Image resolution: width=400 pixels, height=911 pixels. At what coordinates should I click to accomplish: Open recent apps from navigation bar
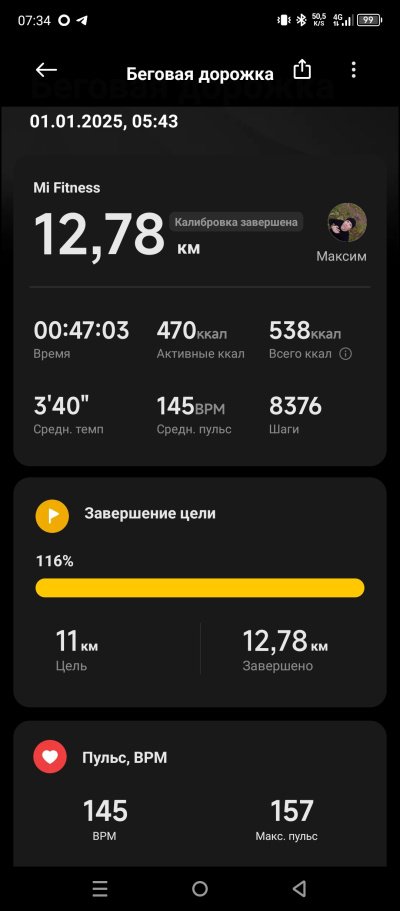[100, 888]
